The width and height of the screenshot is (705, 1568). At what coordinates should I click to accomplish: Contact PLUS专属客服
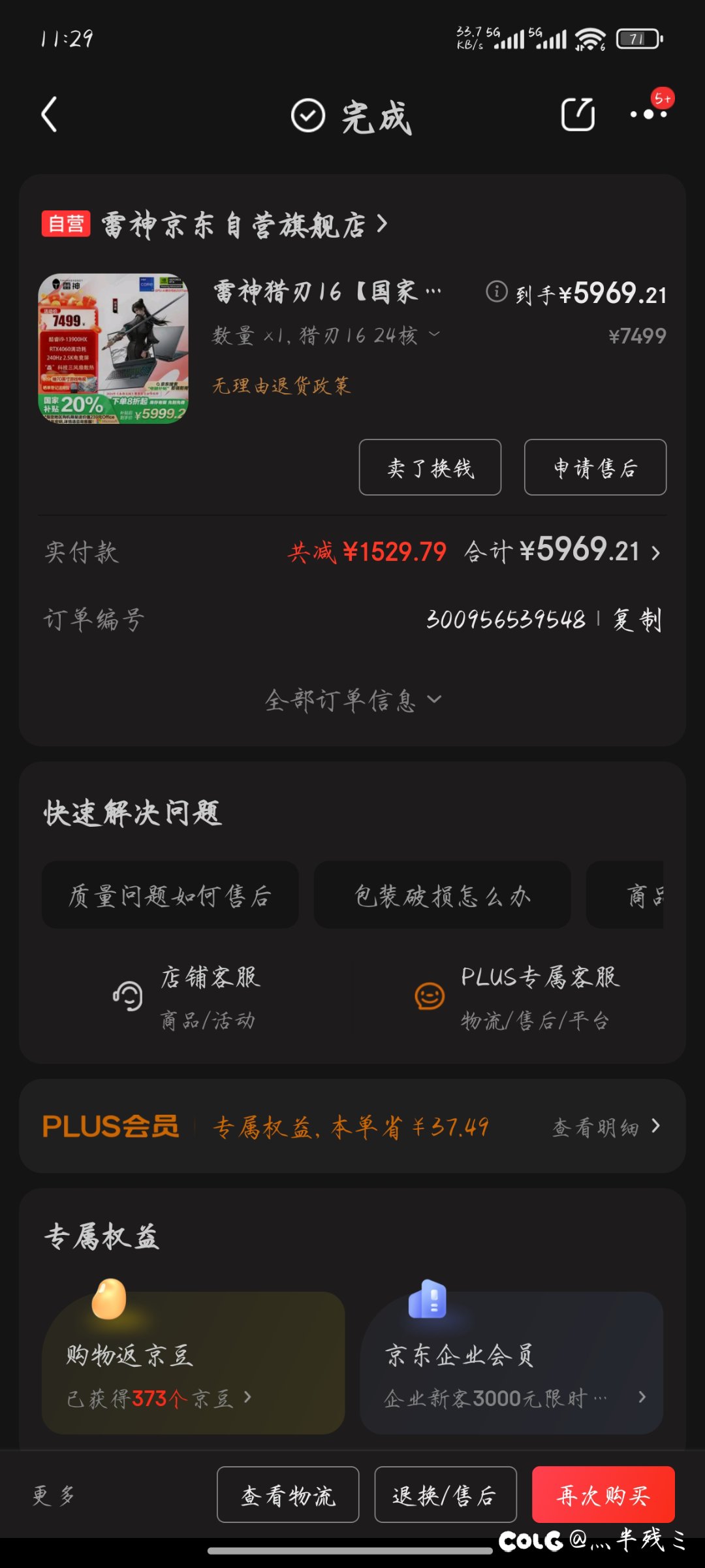pyautogui.click(x=516, y=997)
